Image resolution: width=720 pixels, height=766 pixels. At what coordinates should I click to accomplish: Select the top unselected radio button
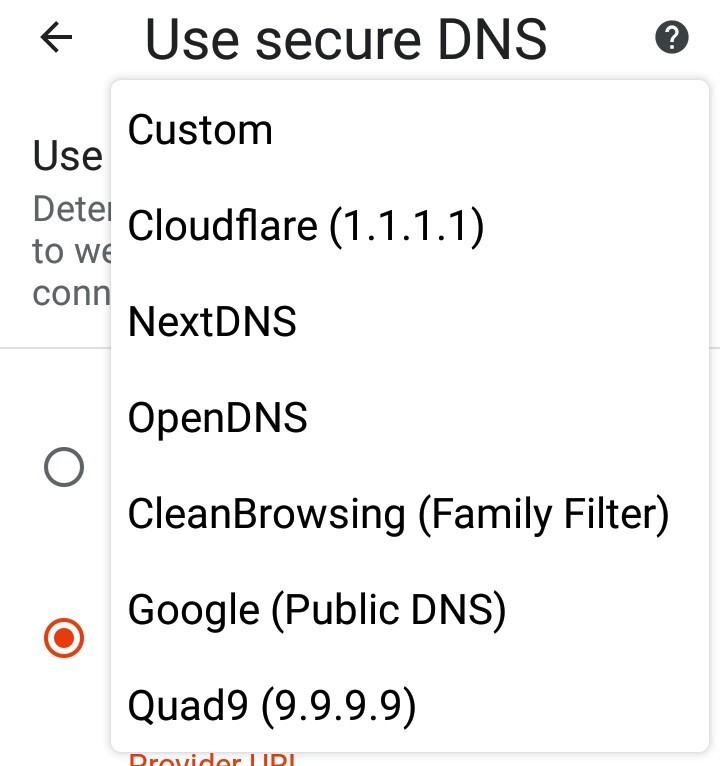tap(62, 465)
